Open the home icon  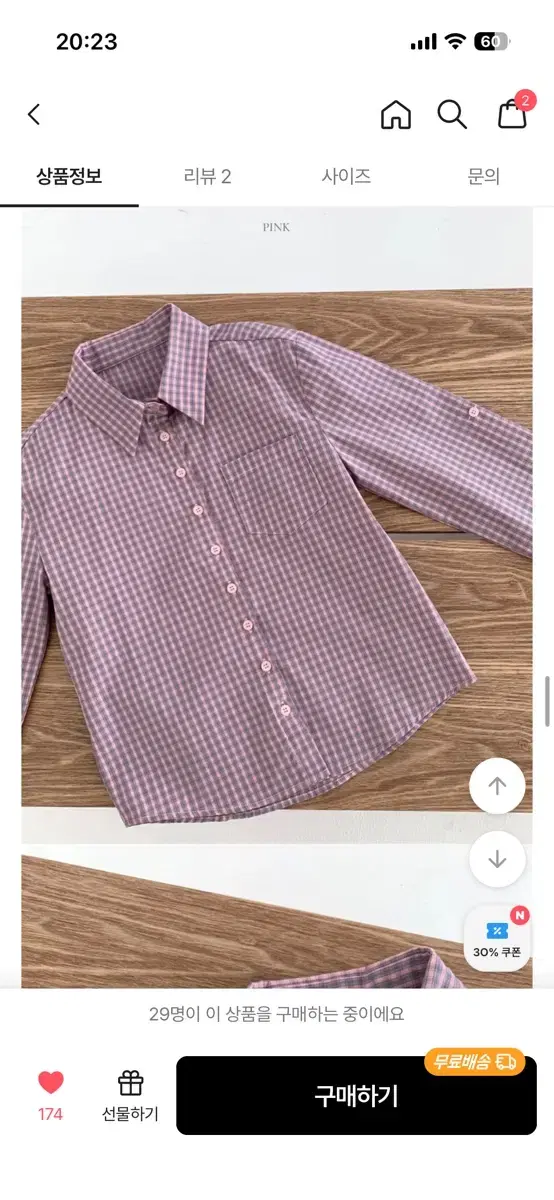click(x=396, y=115)
